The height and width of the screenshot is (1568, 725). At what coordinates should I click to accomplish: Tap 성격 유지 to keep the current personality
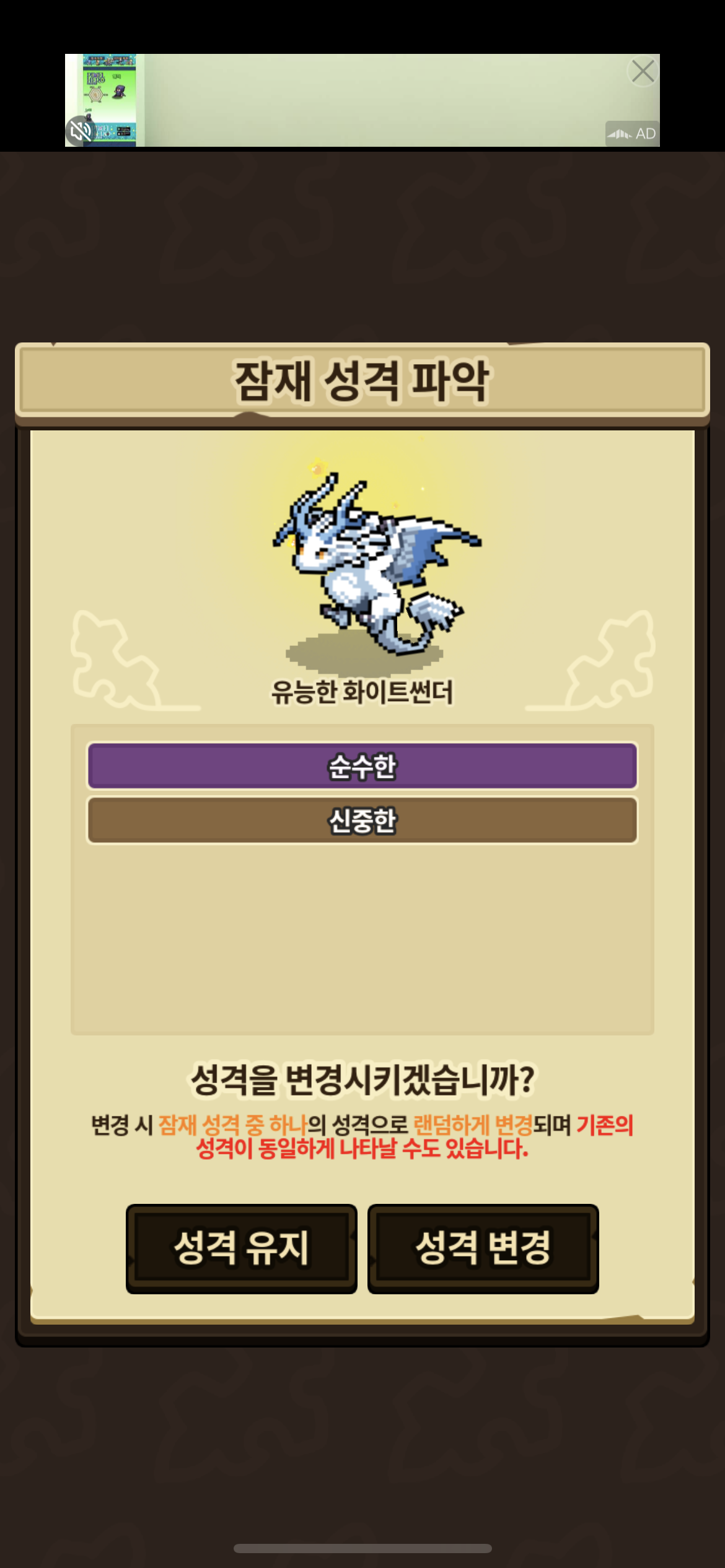pyautogui.click(x=241, y=1248)
